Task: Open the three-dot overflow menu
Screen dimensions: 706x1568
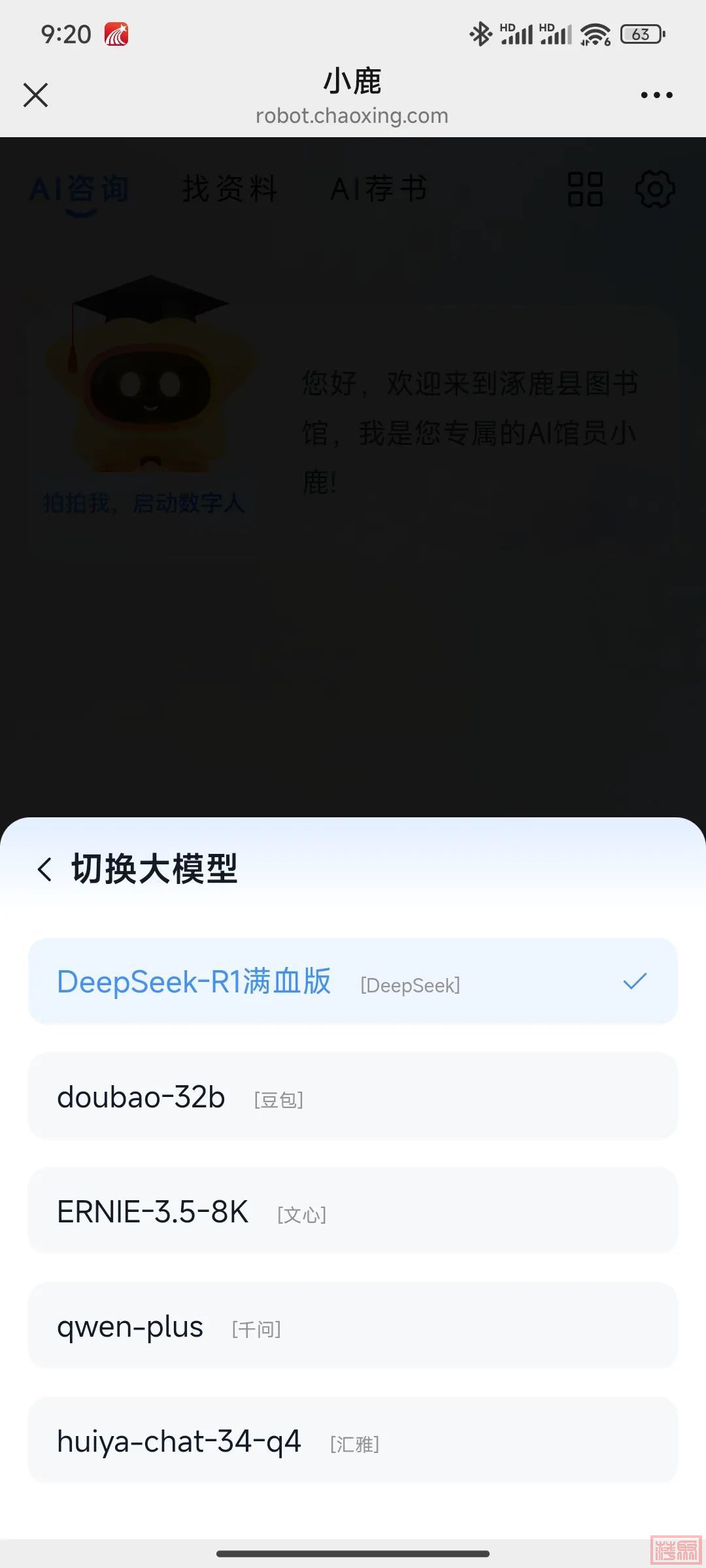Action: (656, 95)
